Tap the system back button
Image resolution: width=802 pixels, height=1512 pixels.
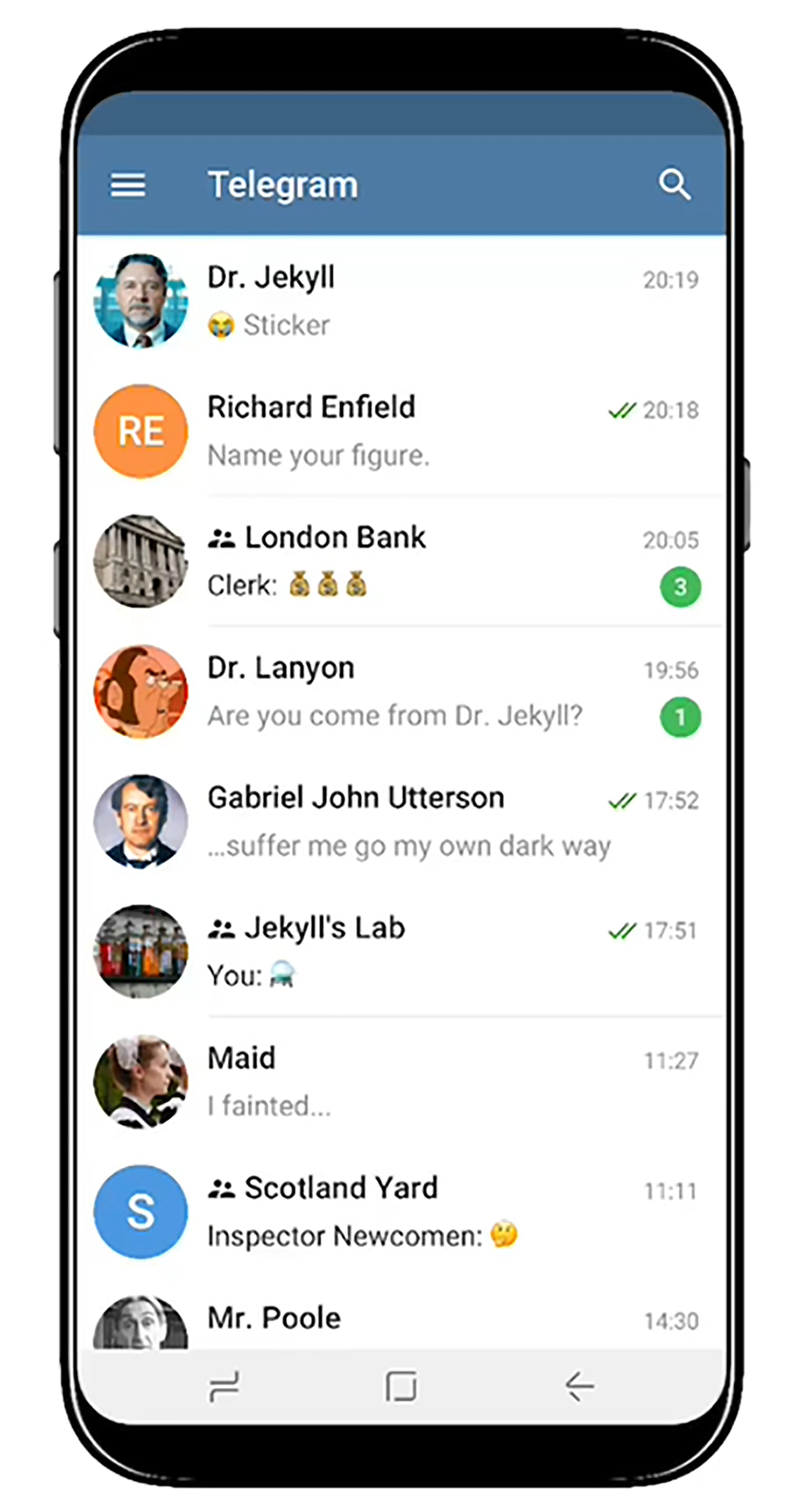580,1386
